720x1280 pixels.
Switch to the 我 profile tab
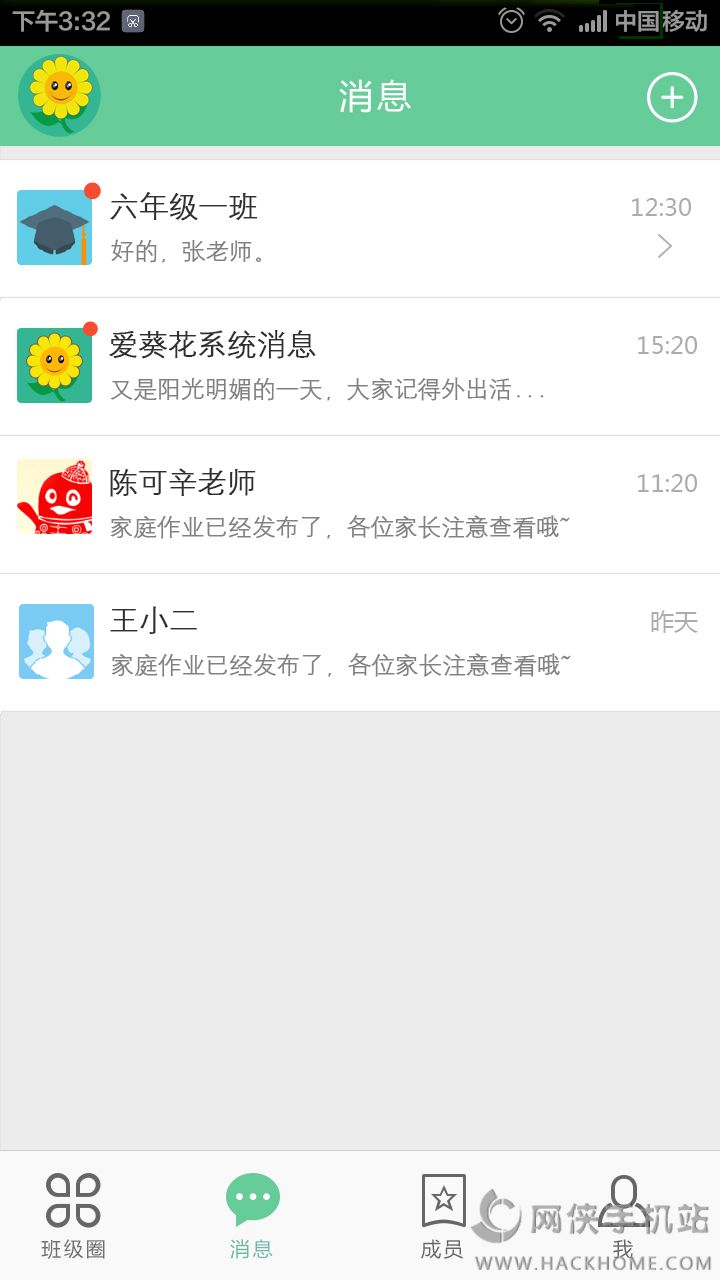pyautogui.click(x=623, y=1216)
